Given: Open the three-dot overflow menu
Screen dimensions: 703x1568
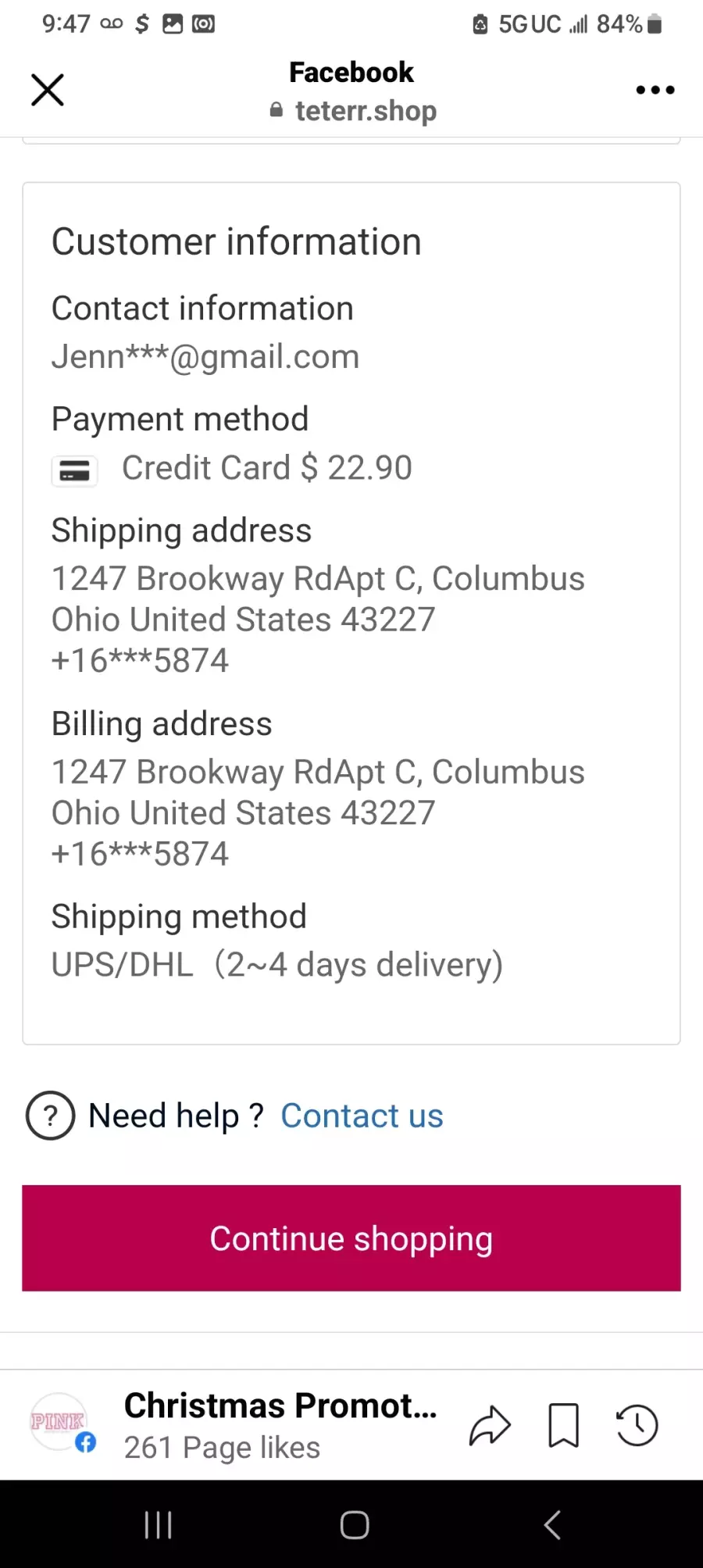Looking at the screenshot, I should [655, 90].
